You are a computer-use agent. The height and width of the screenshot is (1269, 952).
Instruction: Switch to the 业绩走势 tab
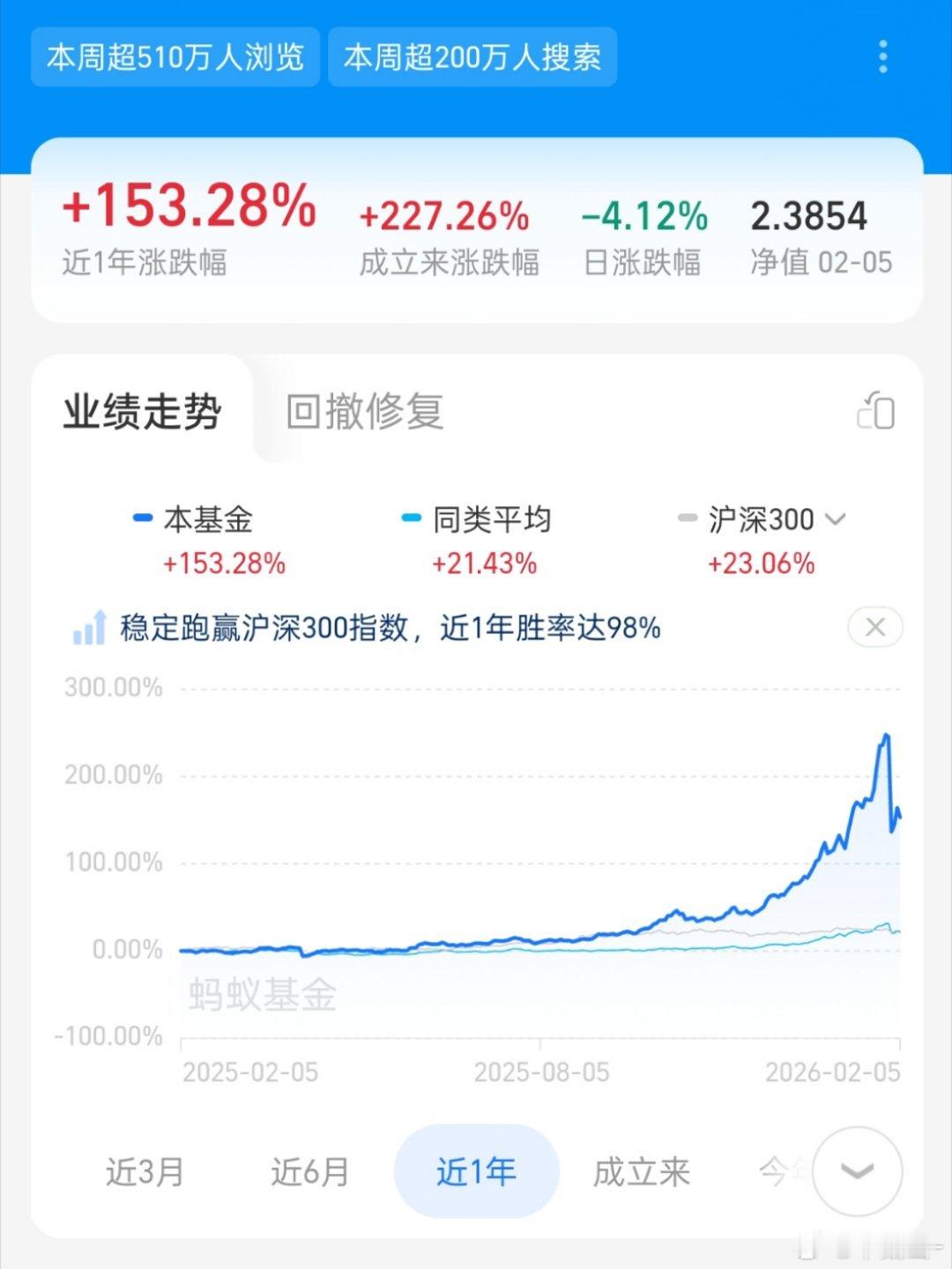pyautogui.click(x=144, y=411)
